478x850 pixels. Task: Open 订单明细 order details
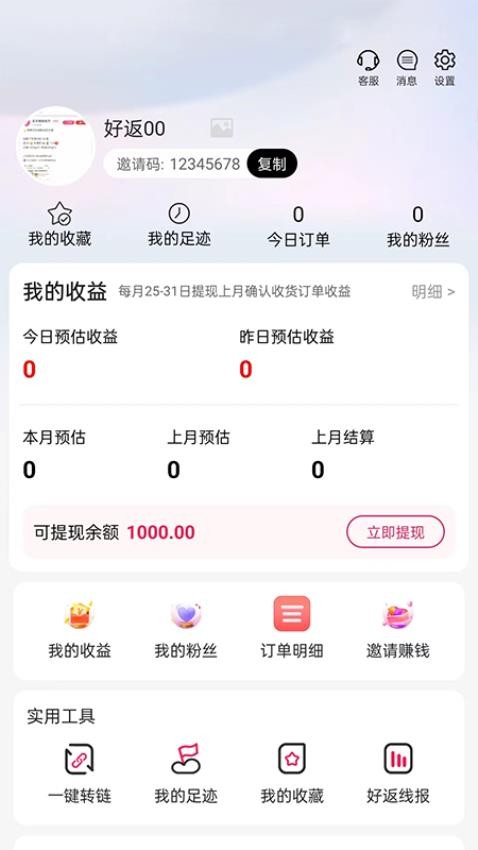point(292,628)
